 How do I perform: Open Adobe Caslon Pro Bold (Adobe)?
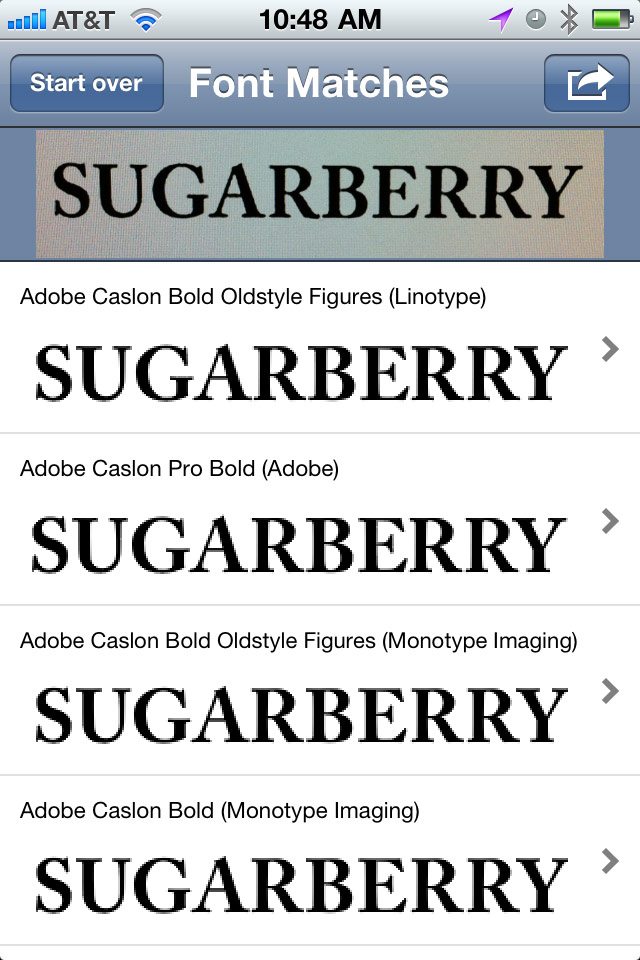[x=320, y=520]
